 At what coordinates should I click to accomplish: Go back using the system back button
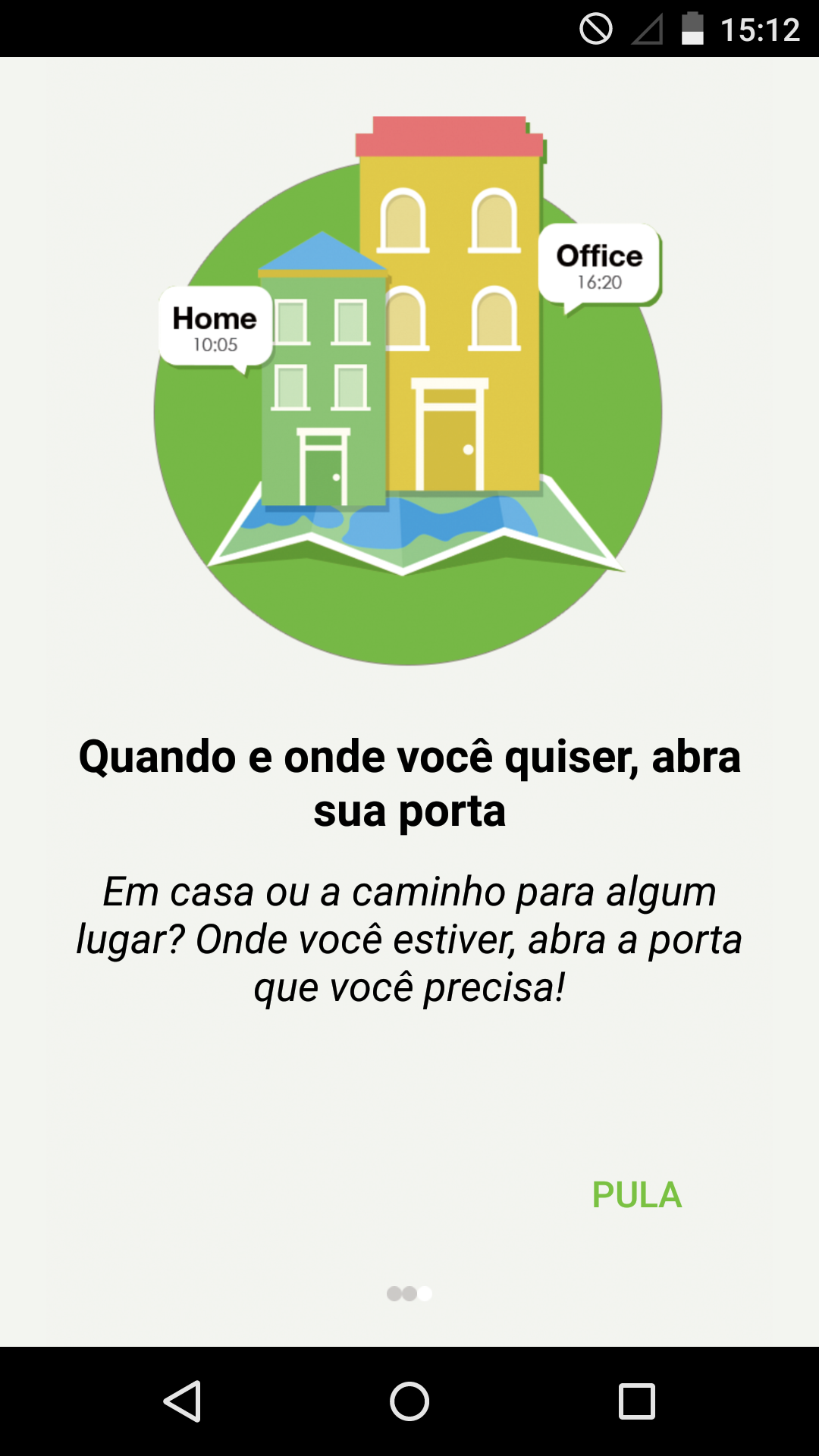[x=182, y=1401]
